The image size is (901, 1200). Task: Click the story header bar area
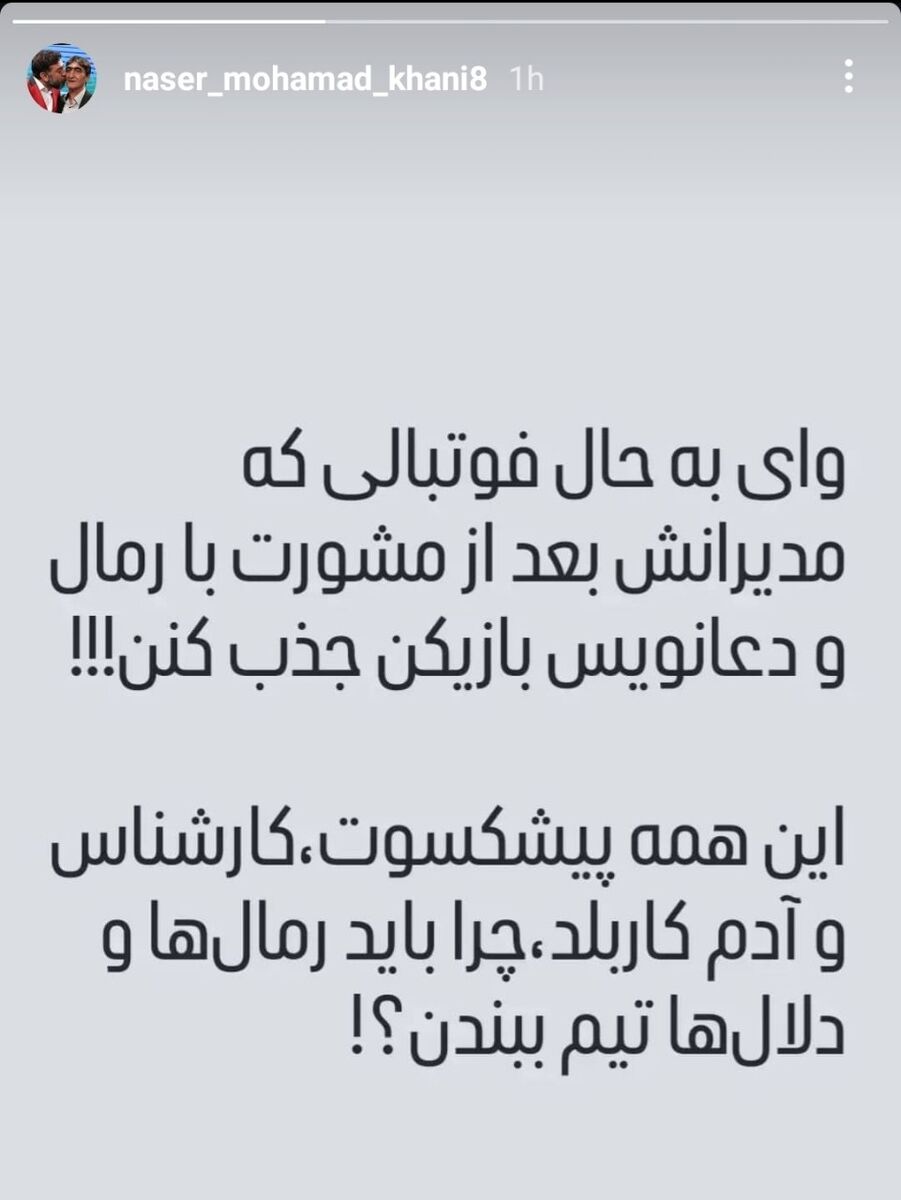450,80
